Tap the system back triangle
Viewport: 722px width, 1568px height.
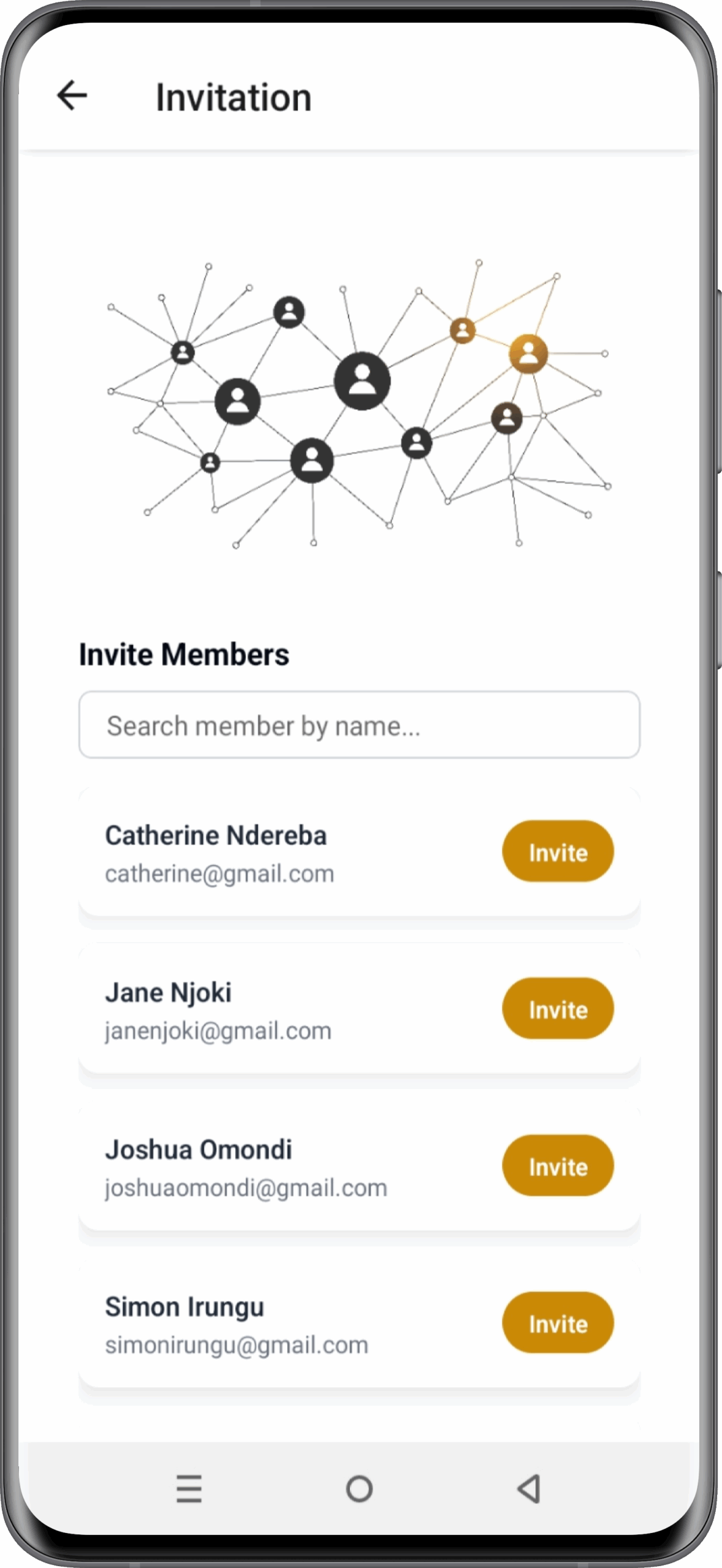coord(529,1488)
